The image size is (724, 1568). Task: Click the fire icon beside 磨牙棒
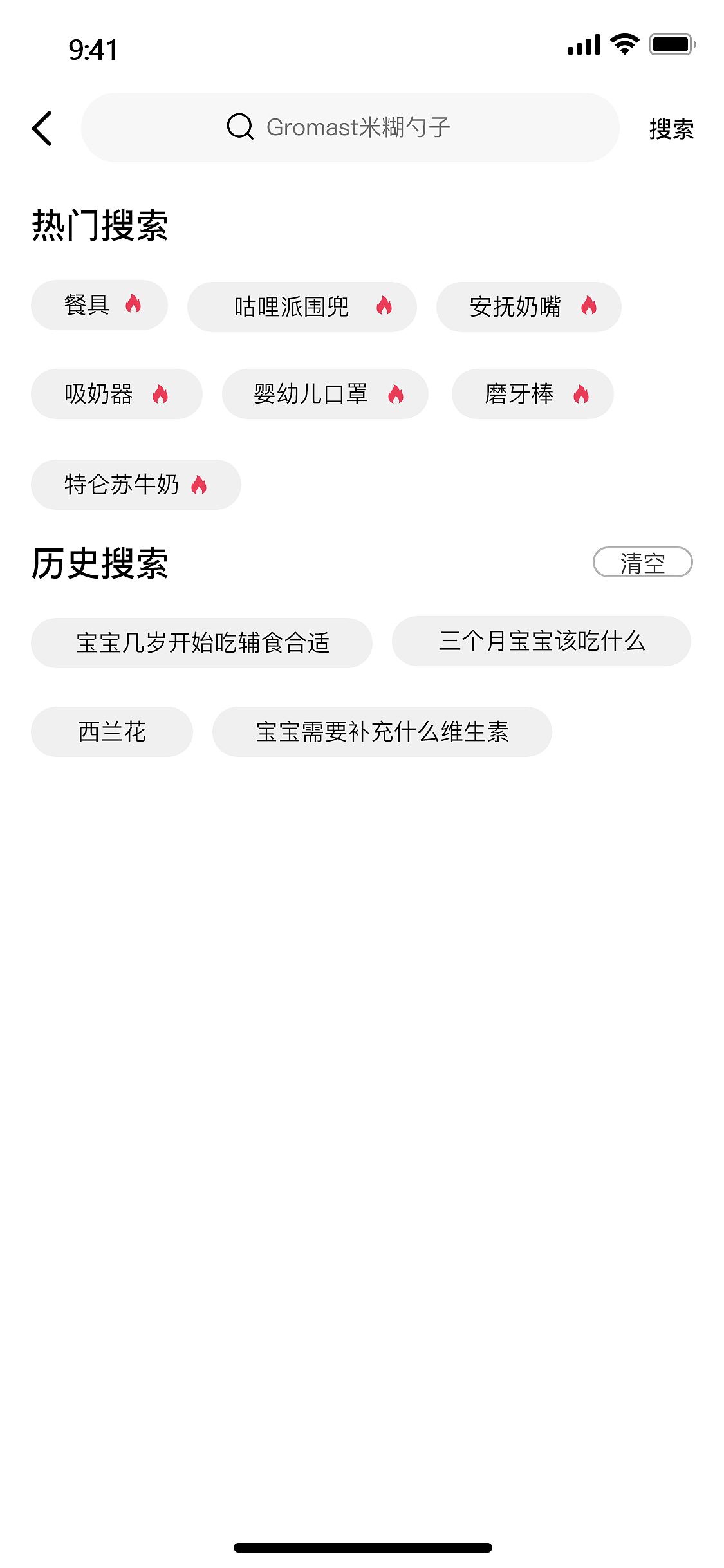(581, 394)
